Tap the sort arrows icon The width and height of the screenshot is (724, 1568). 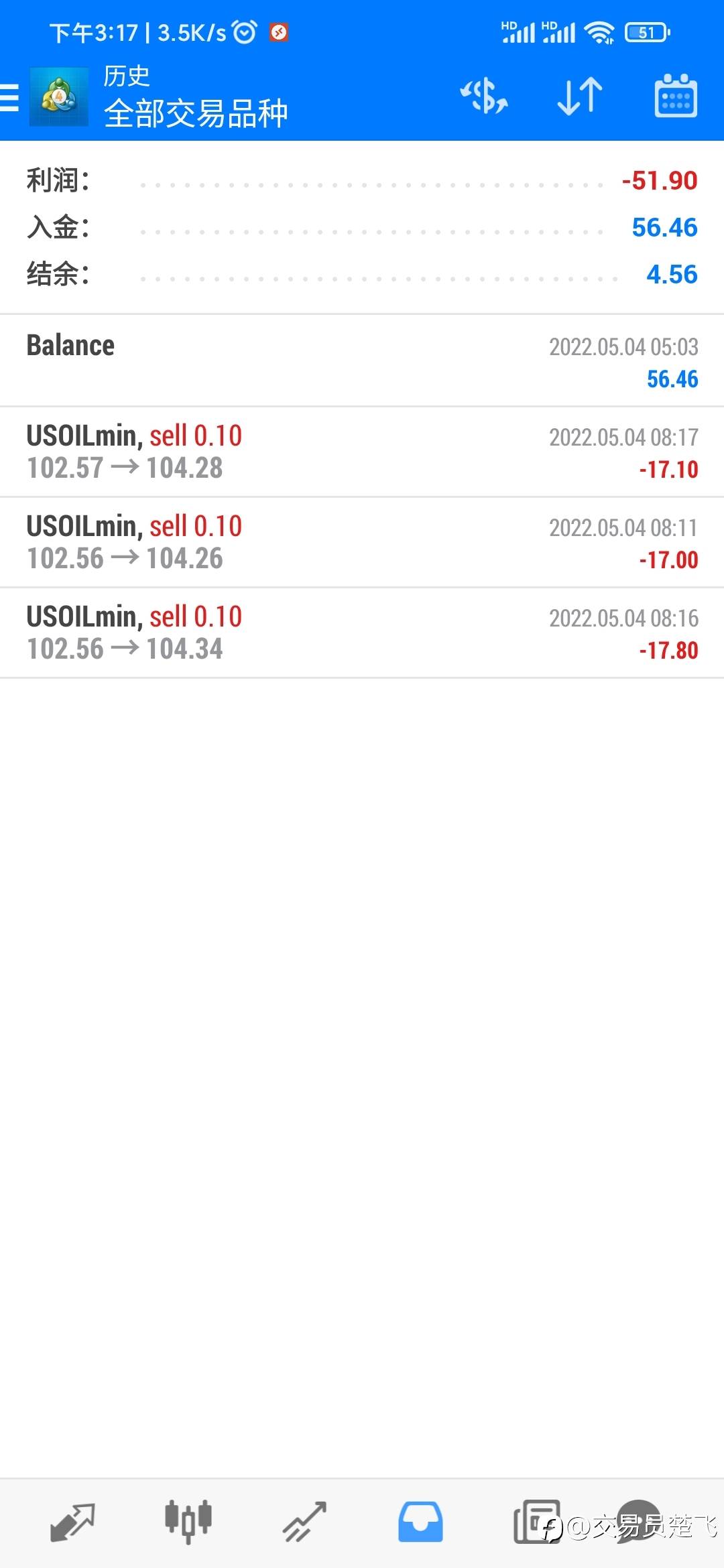580,96
